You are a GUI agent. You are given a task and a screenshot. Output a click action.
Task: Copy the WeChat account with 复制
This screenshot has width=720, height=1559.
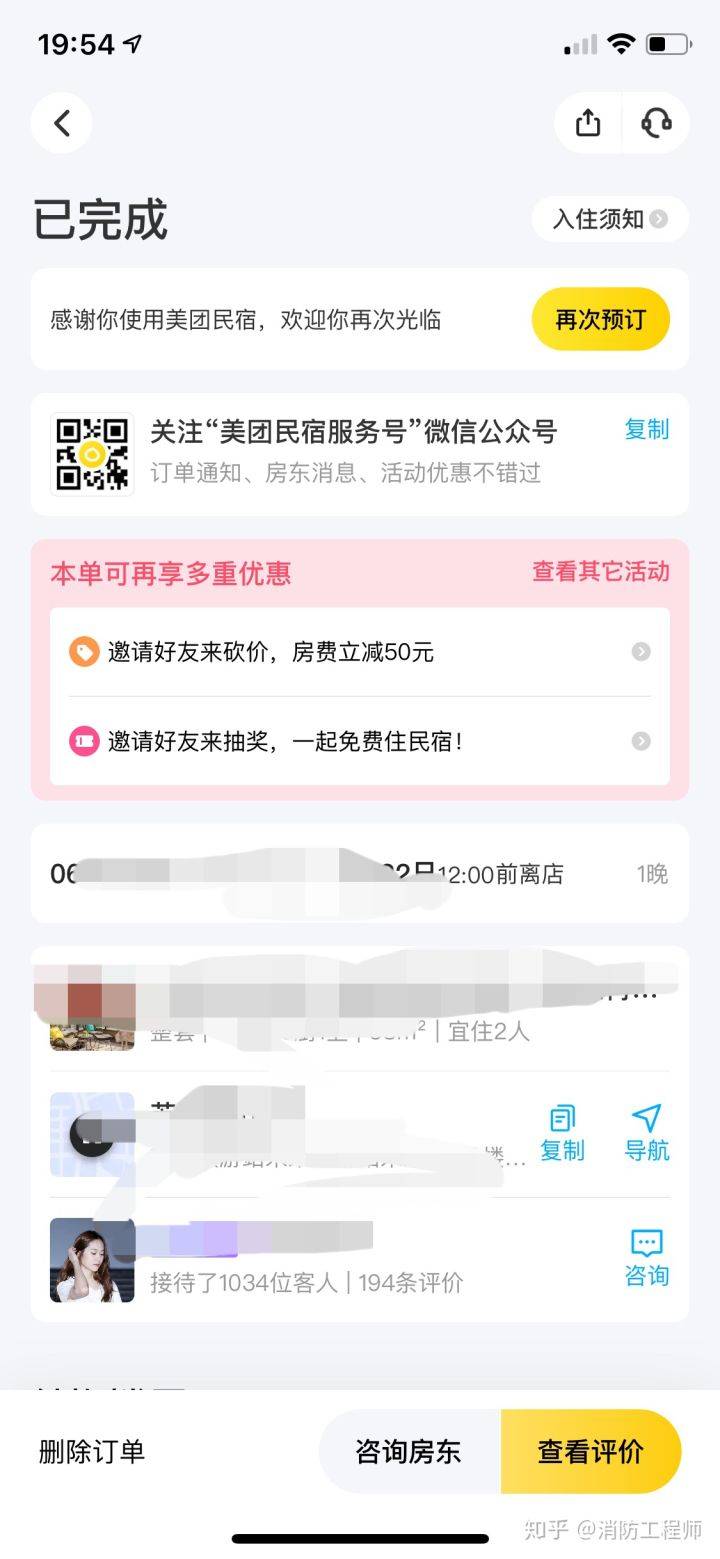[646, 430]
